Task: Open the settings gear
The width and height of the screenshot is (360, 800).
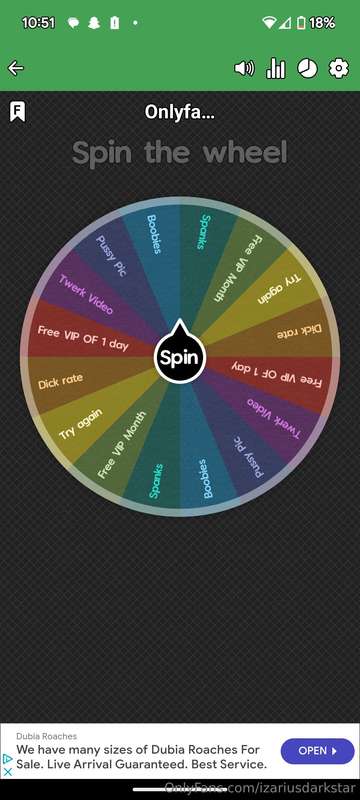Action: point(339,68)
